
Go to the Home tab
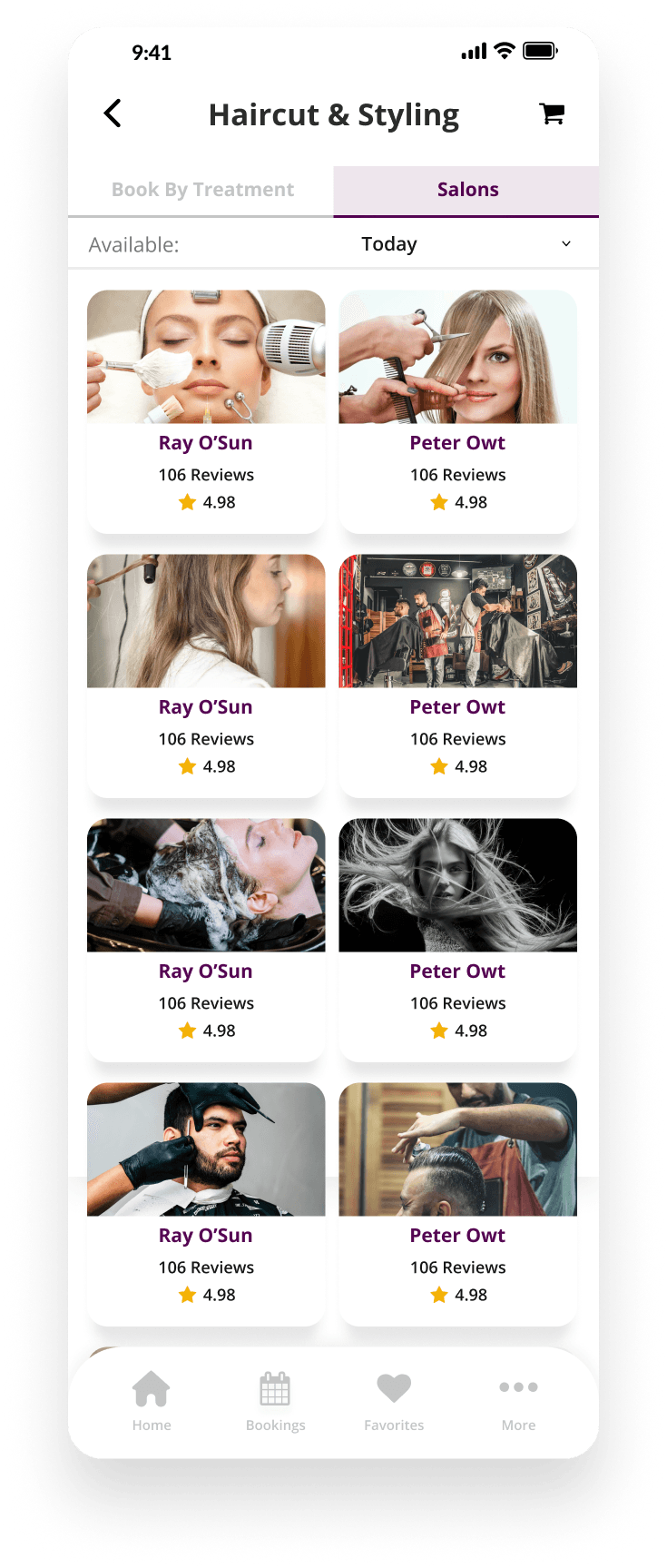152,1401
